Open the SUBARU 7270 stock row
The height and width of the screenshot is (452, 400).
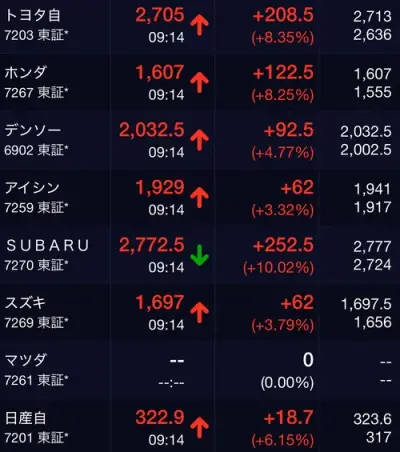200,255
